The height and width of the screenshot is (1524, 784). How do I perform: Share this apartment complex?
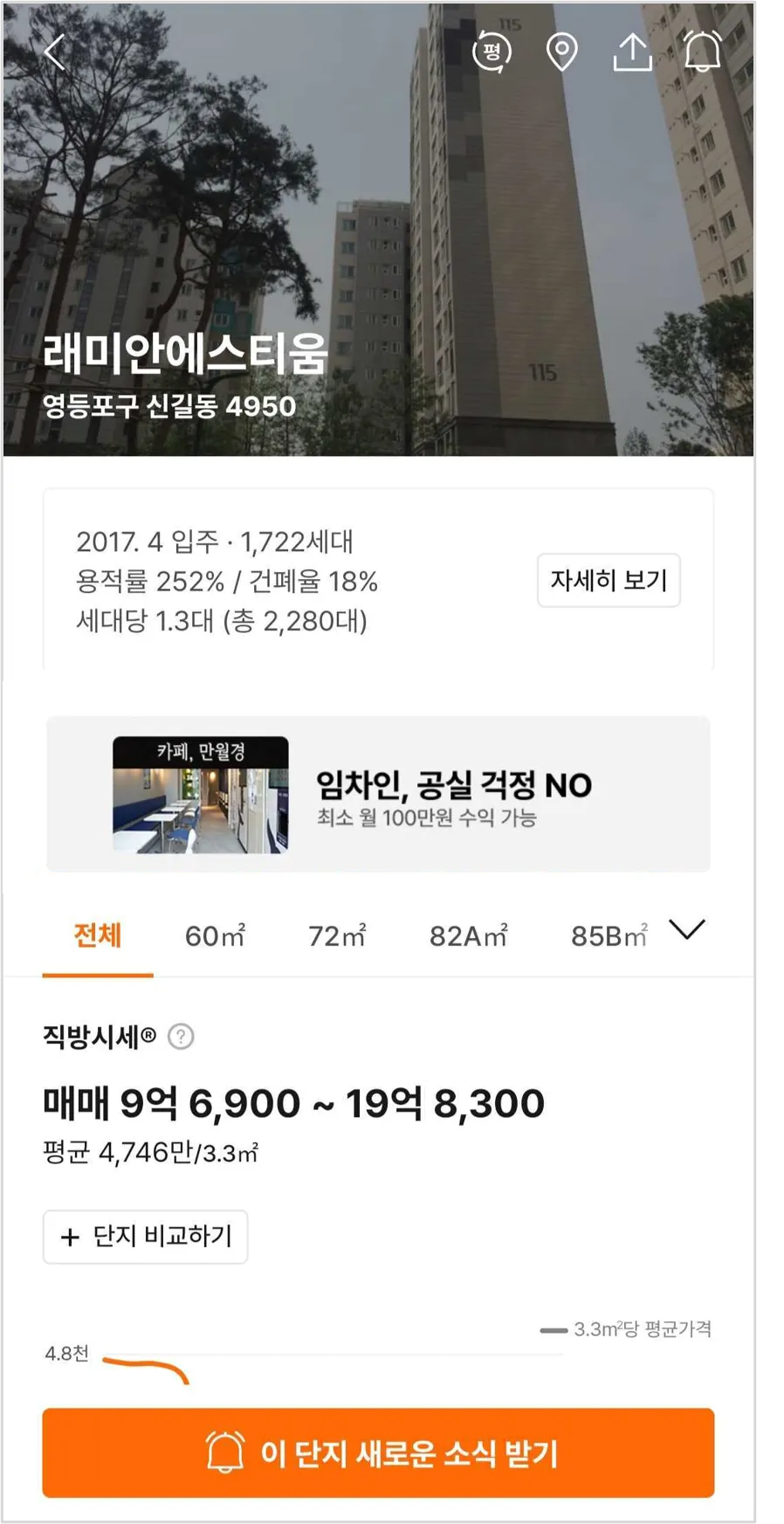point(632,52)
